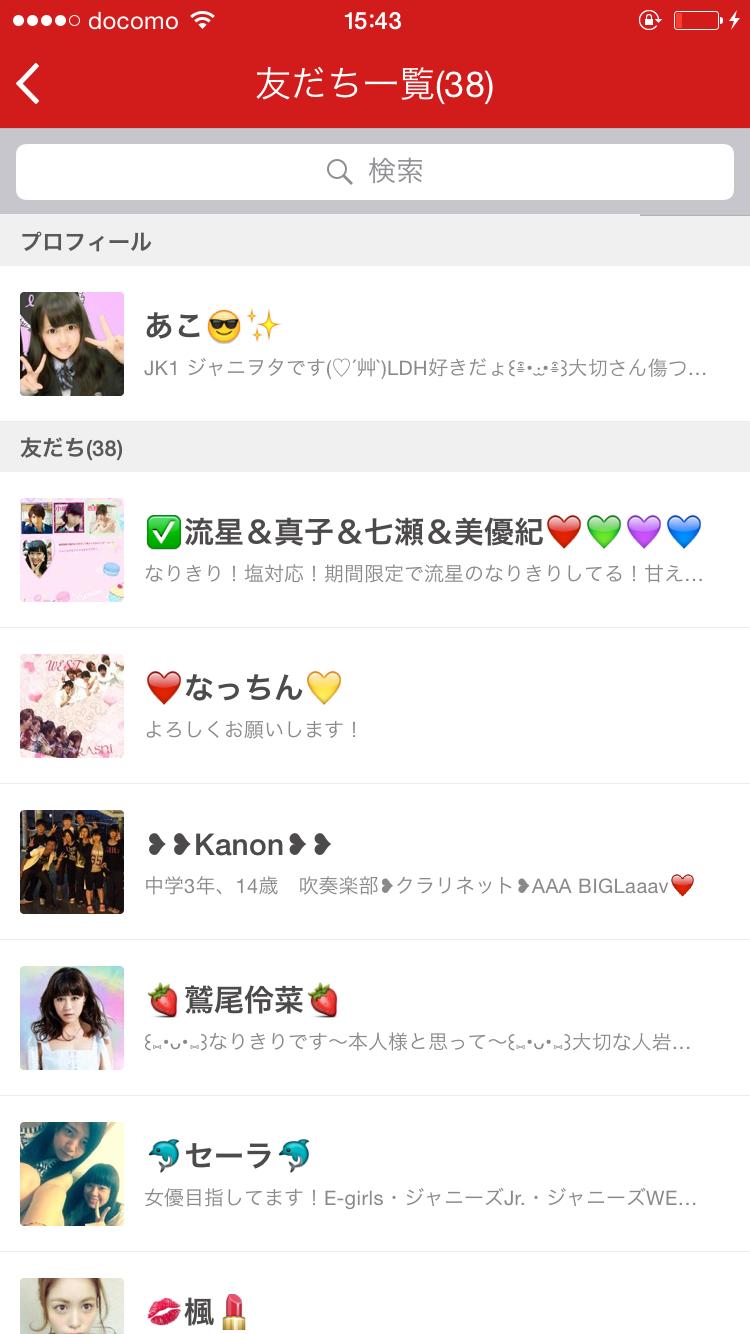This screenshot has width=750, height=1334.
Task: View 鷲尾伶菜's profile
Action: coord(375,1017)
